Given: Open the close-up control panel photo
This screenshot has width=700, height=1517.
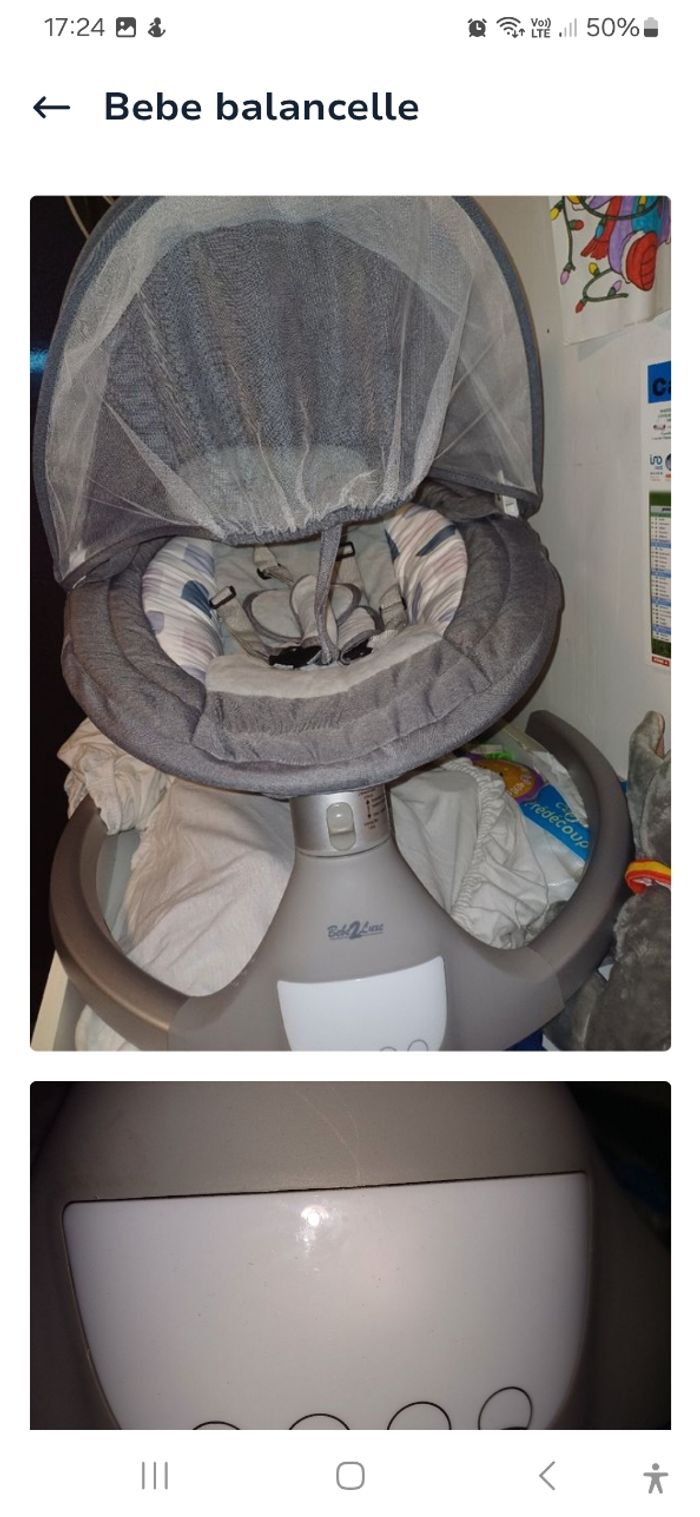Looking at the screenshot, I should point(350,1255).
